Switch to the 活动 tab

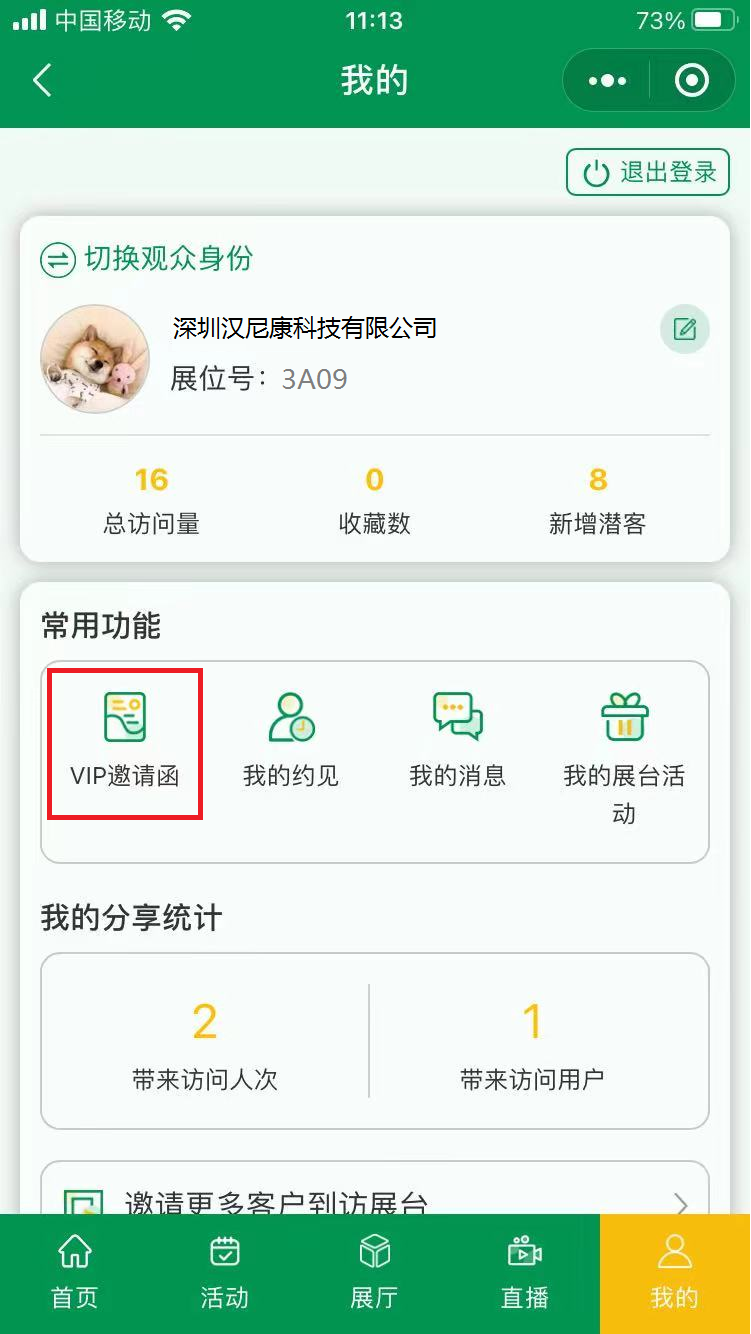point(225,1273)
